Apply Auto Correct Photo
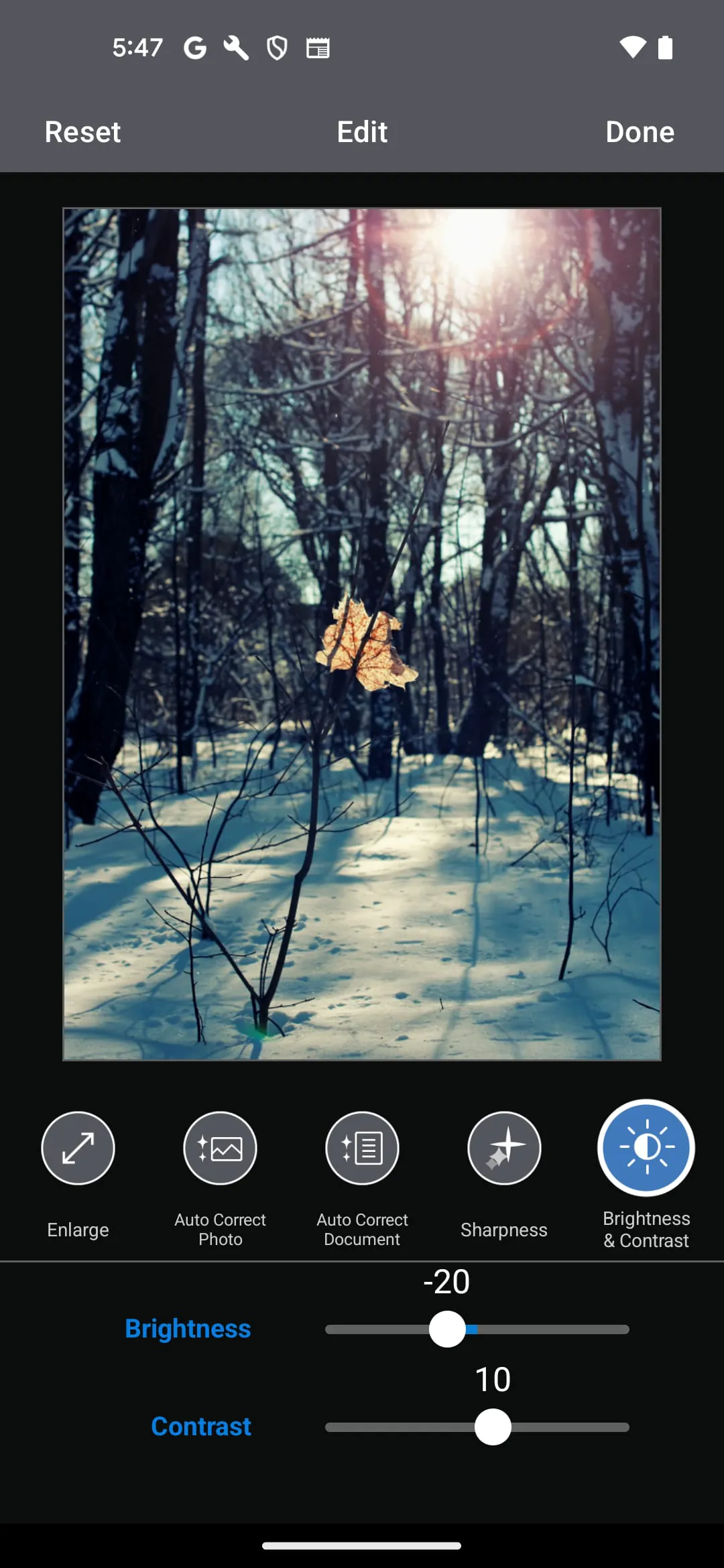This screenshot has width=724, height=1568. [x=220, y=1148]
